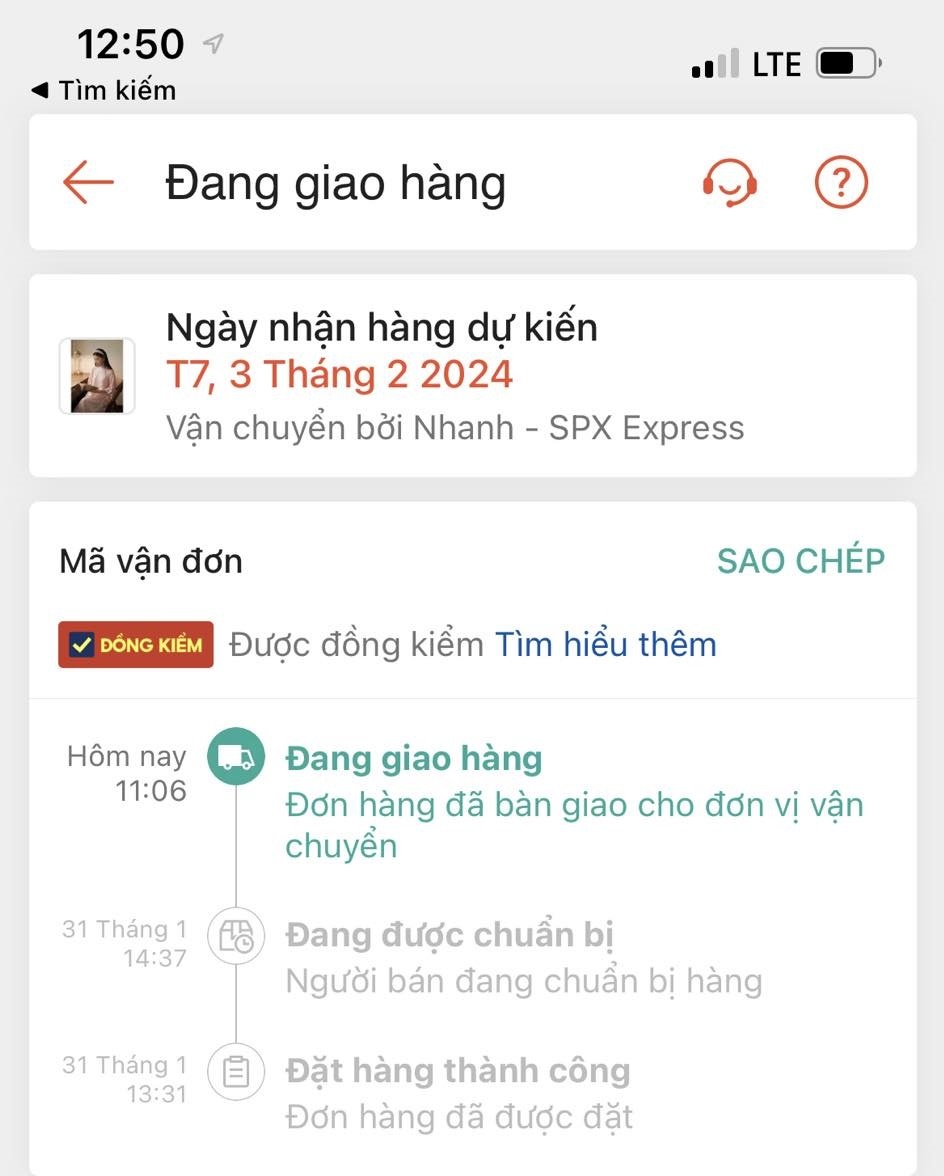Click the back arrow to return

coord(87,182)
